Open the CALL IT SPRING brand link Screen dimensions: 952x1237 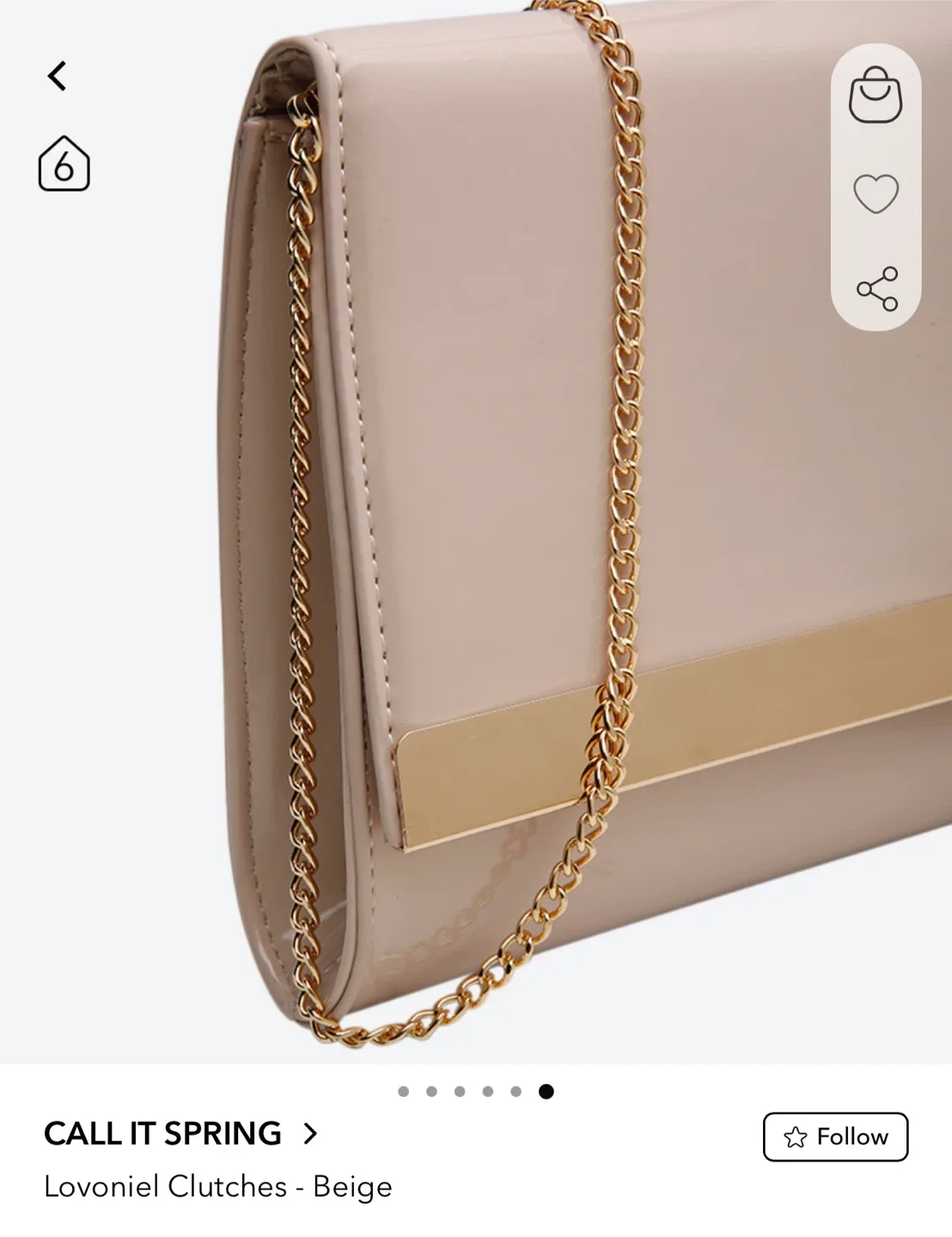pyautogui.click(x=163, y=1134)
